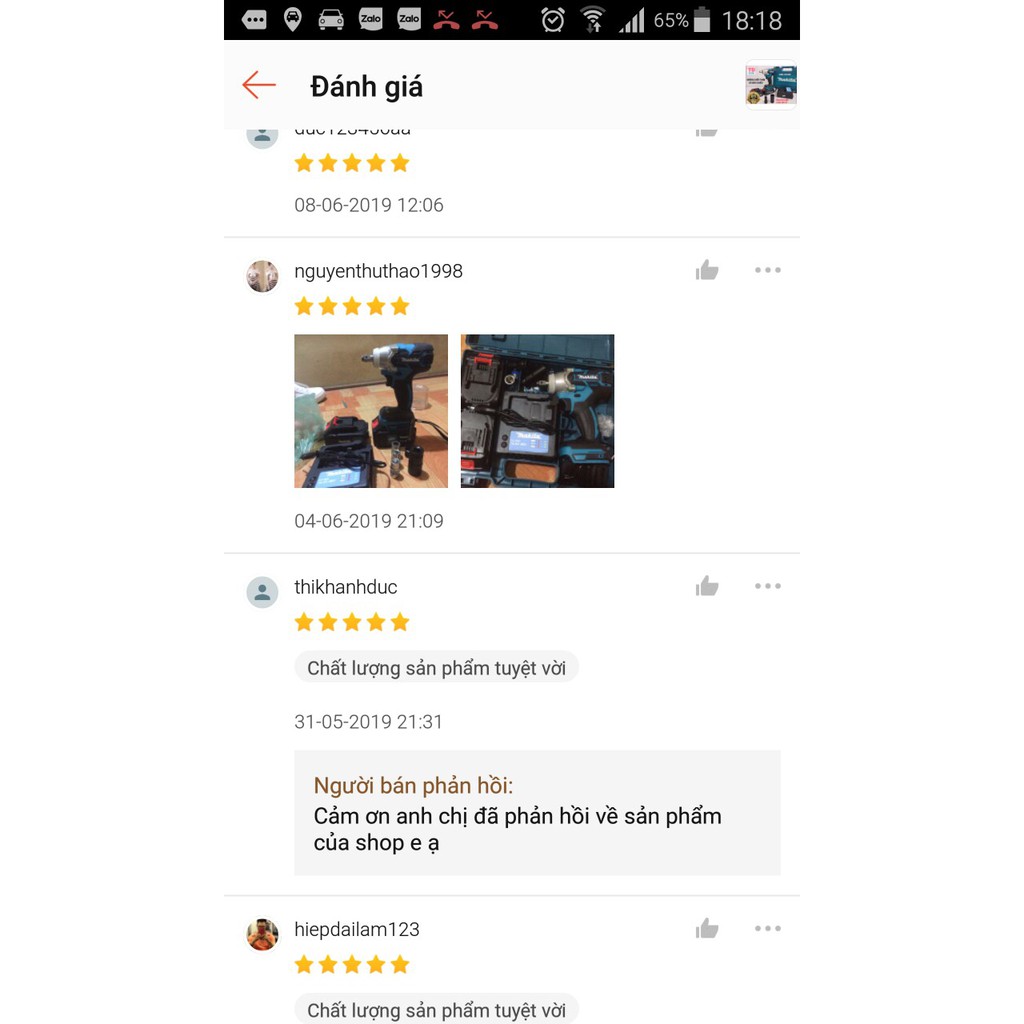Open more options for hiepdailam123's review
The width and height of the screenshot is (1024, 1024).
(x=767, y=929)
